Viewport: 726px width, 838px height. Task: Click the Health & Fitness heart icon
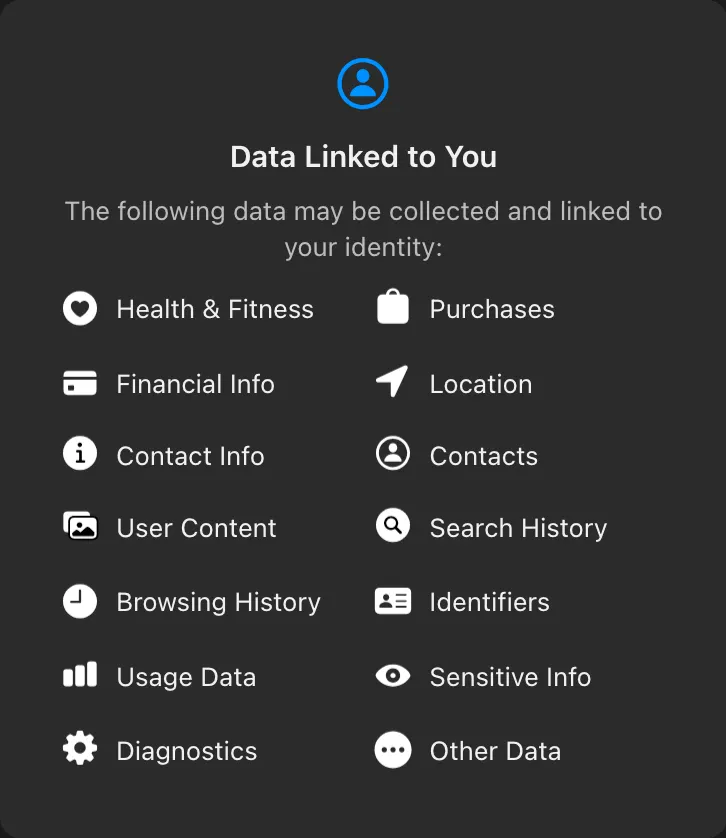pos(80,308)
